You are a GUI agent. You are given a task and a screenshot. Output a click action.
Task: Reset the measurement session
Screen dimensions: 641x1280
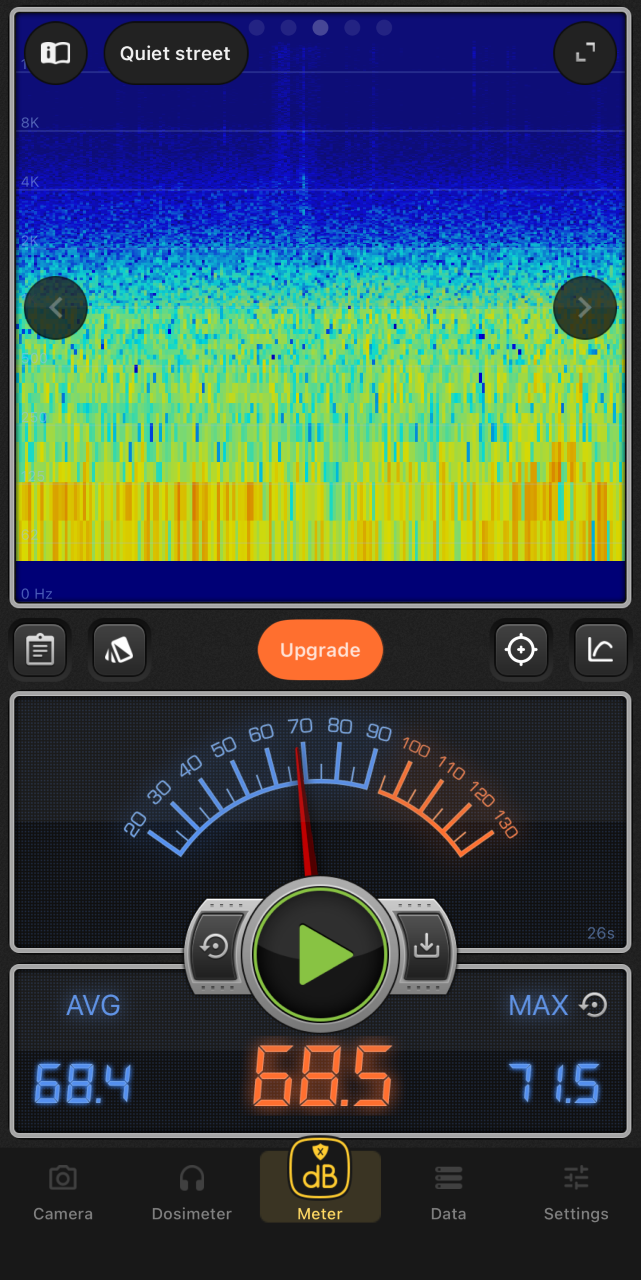pyautogui.click(x=216, y=946)
